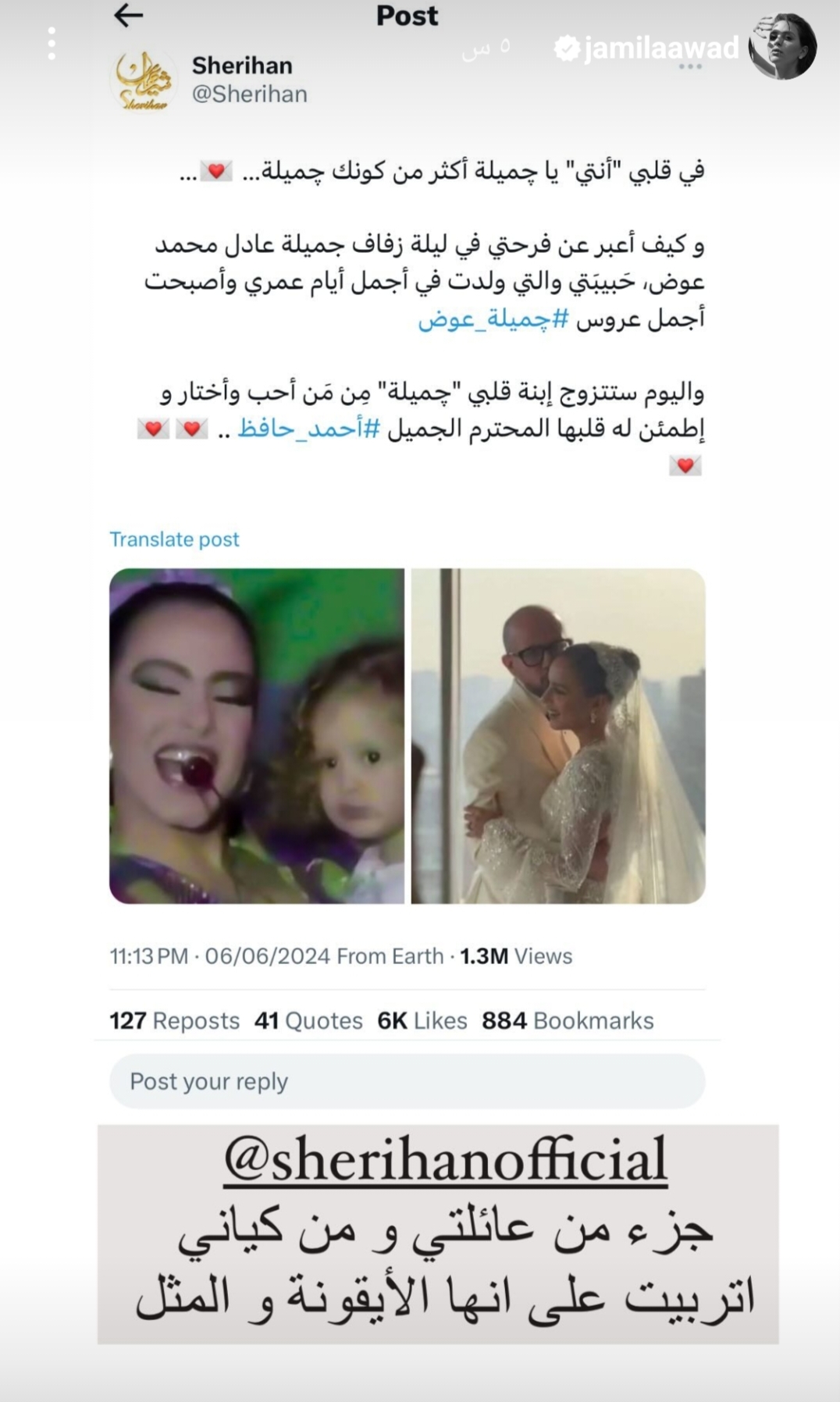Open the @sherihanofficial mention
The image size is (840, 1402).
pyautogui.click(x=445, y=1160)
